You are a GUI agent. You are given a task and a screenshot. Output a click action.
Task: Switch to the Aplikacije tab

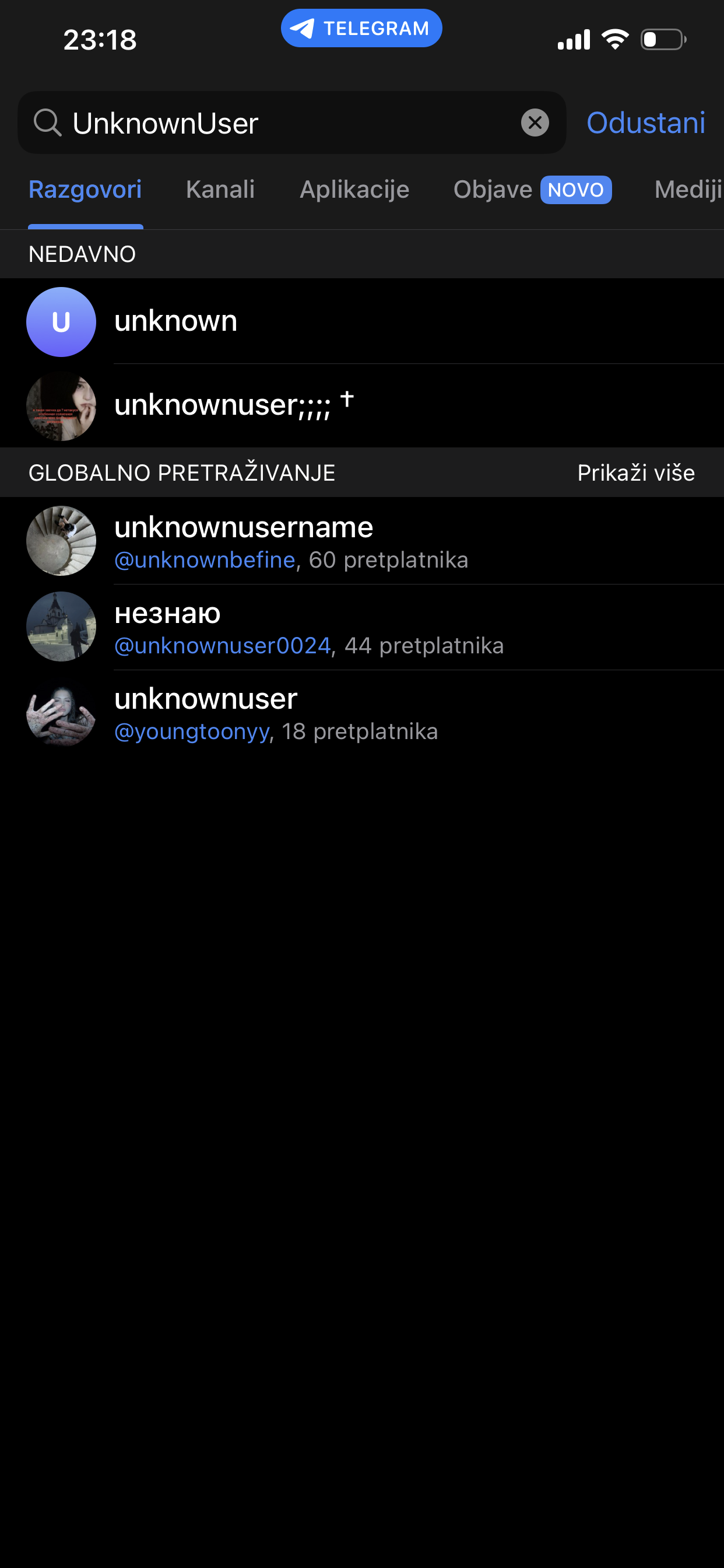point(354,190)
